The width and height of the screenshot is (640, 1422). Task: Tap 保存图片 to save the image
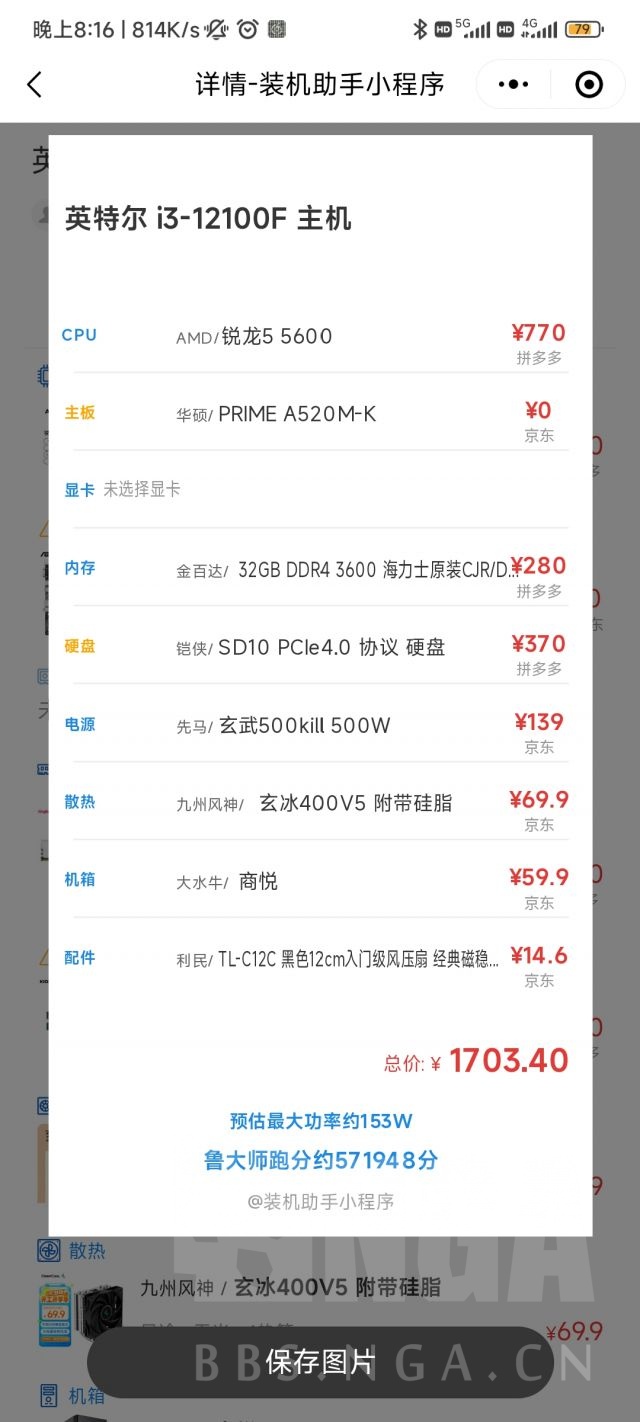click(x=320, y=1362)
